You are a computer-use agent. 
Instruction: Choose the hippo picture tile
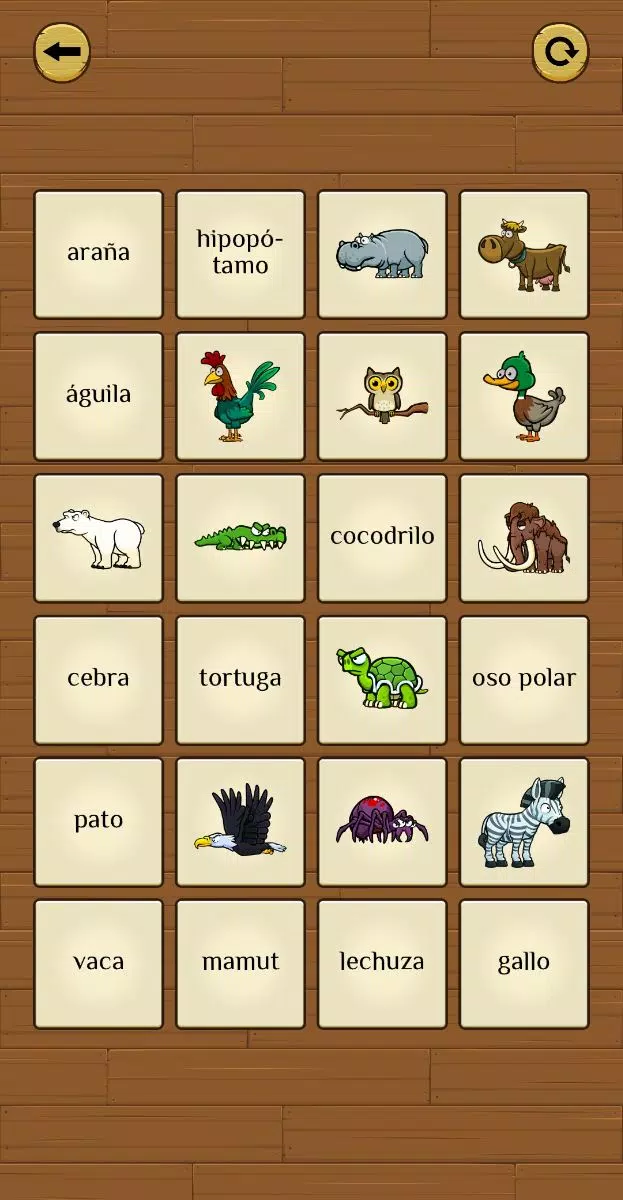point(382,254)
